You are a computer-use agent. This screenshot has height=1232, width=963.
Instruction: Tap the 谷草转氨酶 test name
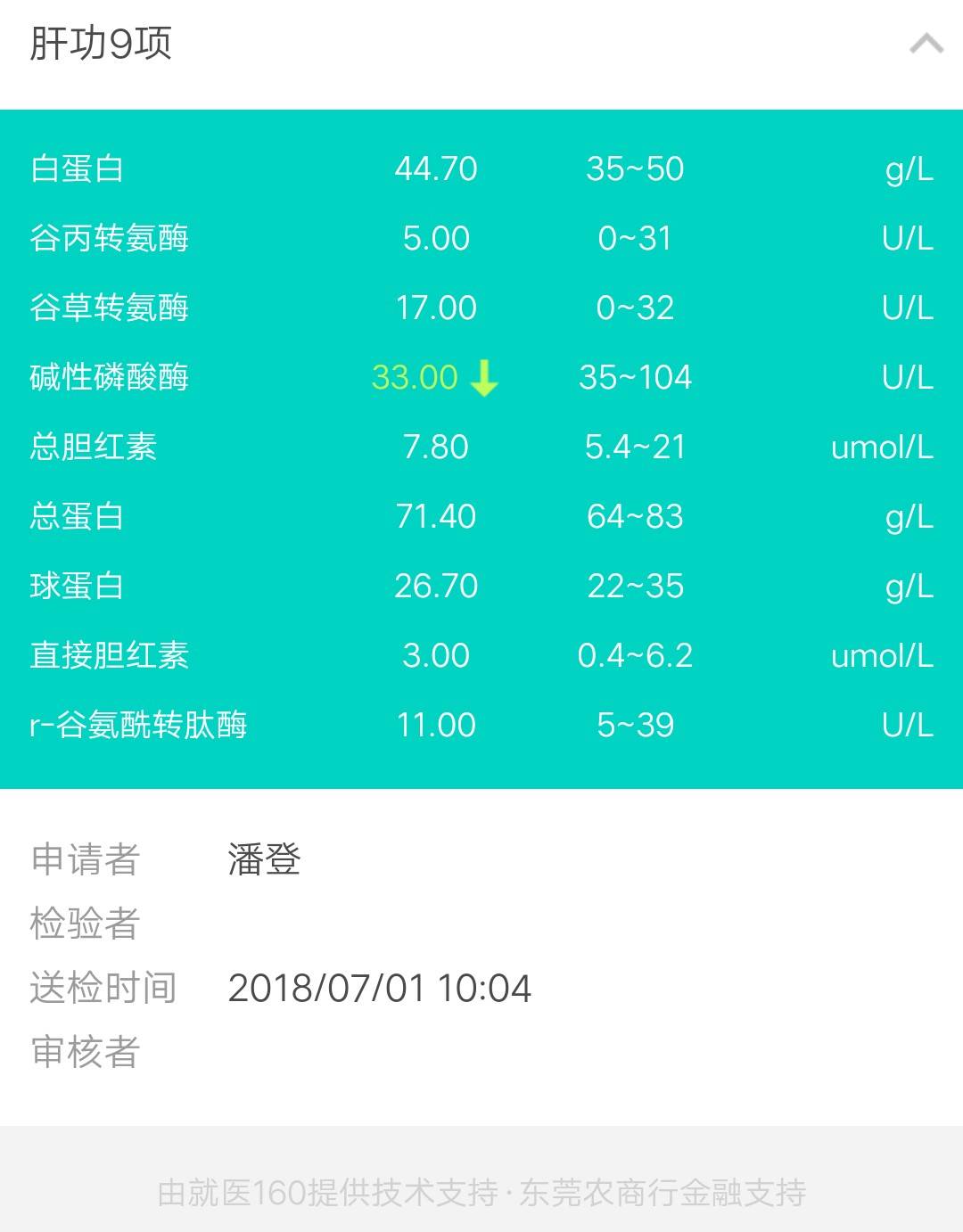[x=109, y=308]
